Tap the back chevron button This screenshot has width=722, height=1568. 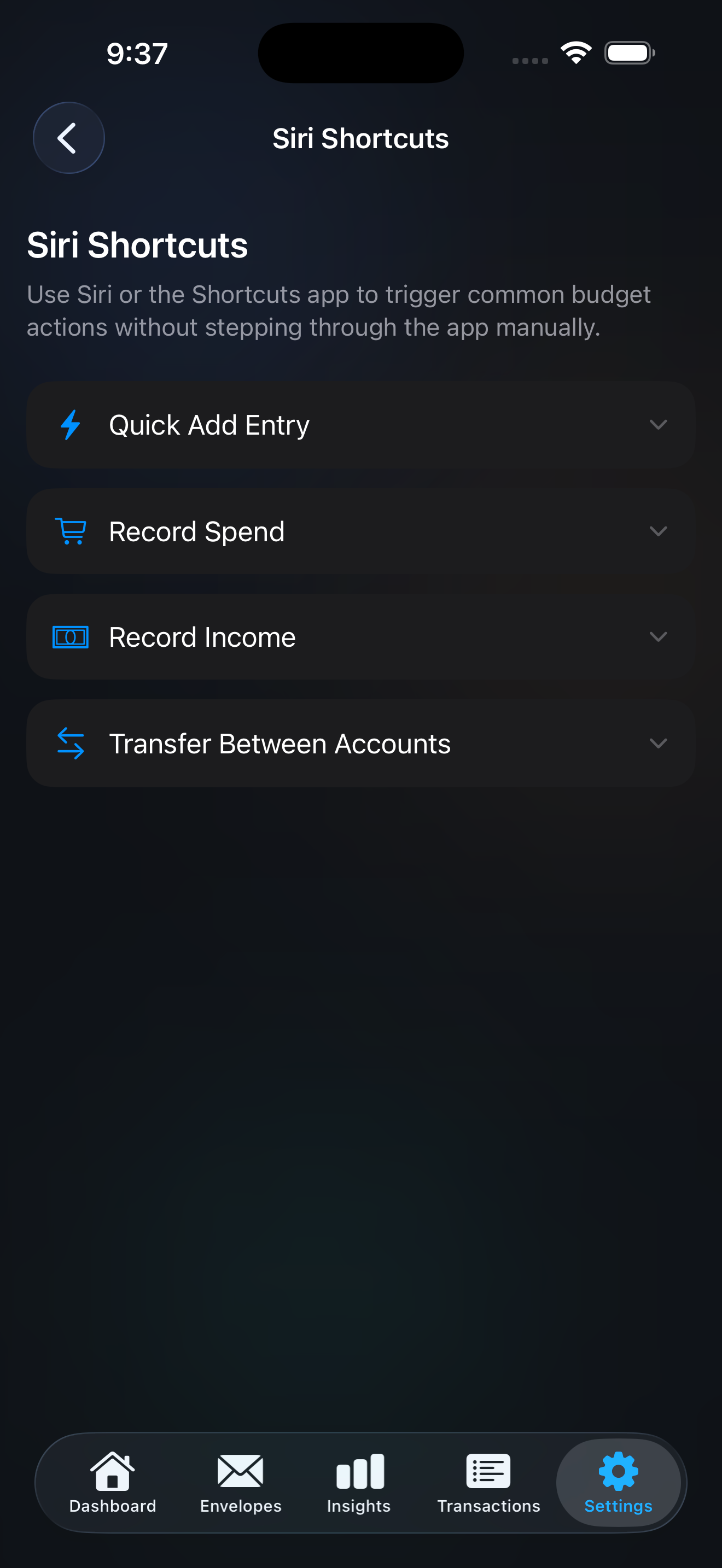pos(69,138)
